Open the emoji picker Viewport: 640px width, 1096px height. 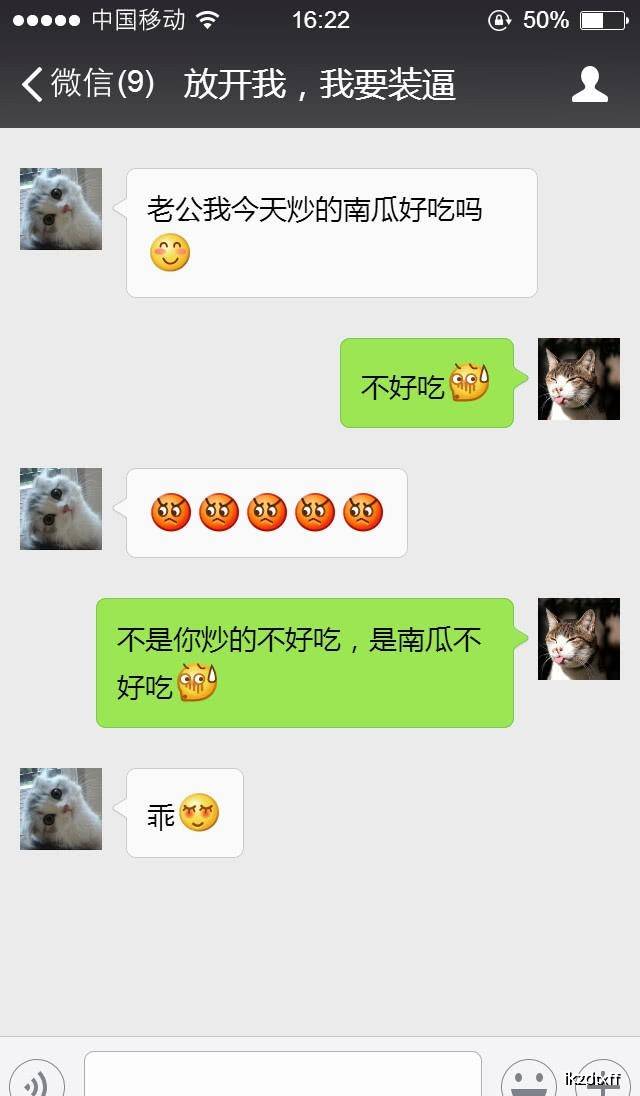point(528,1080)
